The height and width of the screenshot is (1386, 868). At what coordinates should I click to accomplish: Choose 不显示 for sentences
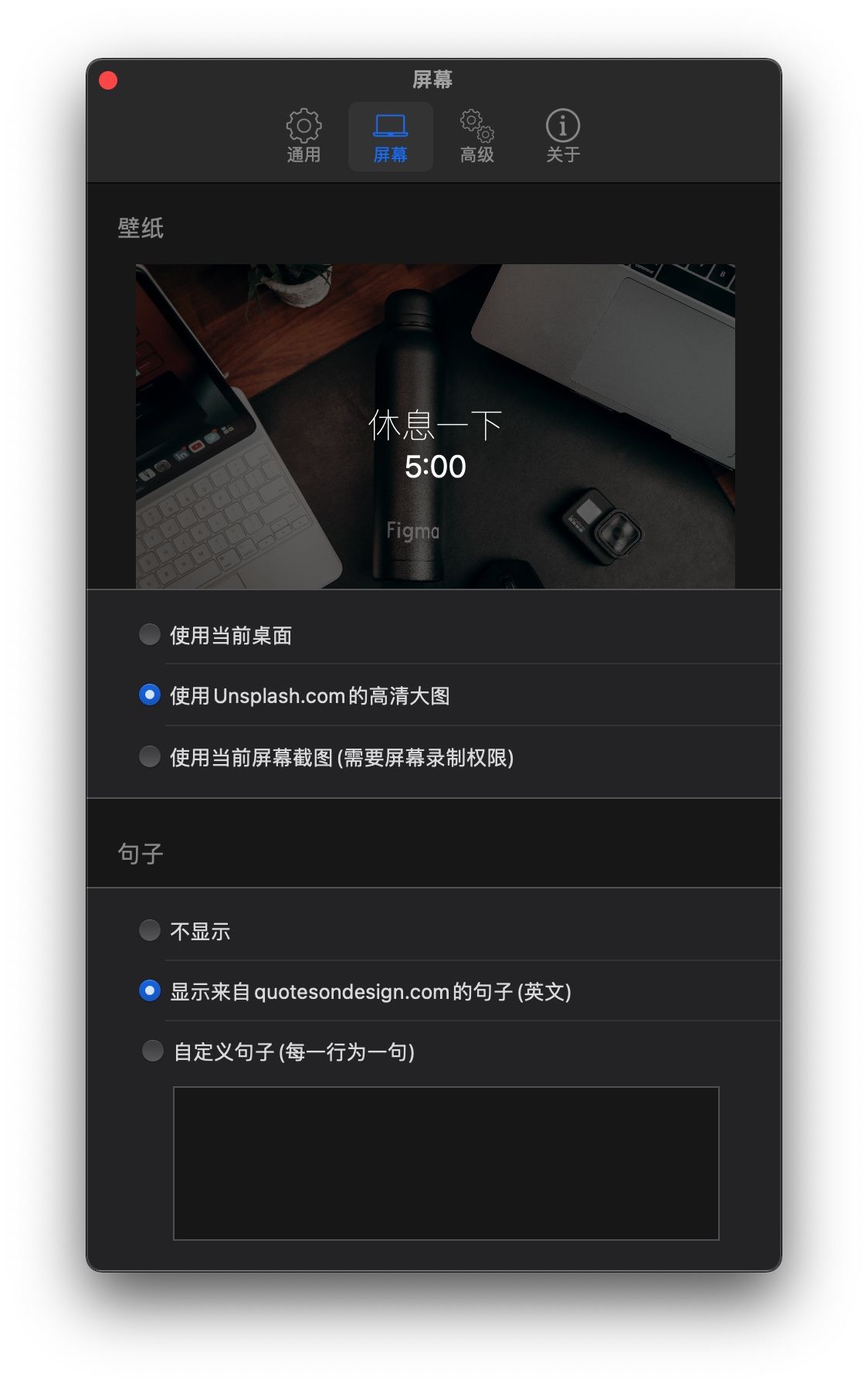click(x=150, y=930)
